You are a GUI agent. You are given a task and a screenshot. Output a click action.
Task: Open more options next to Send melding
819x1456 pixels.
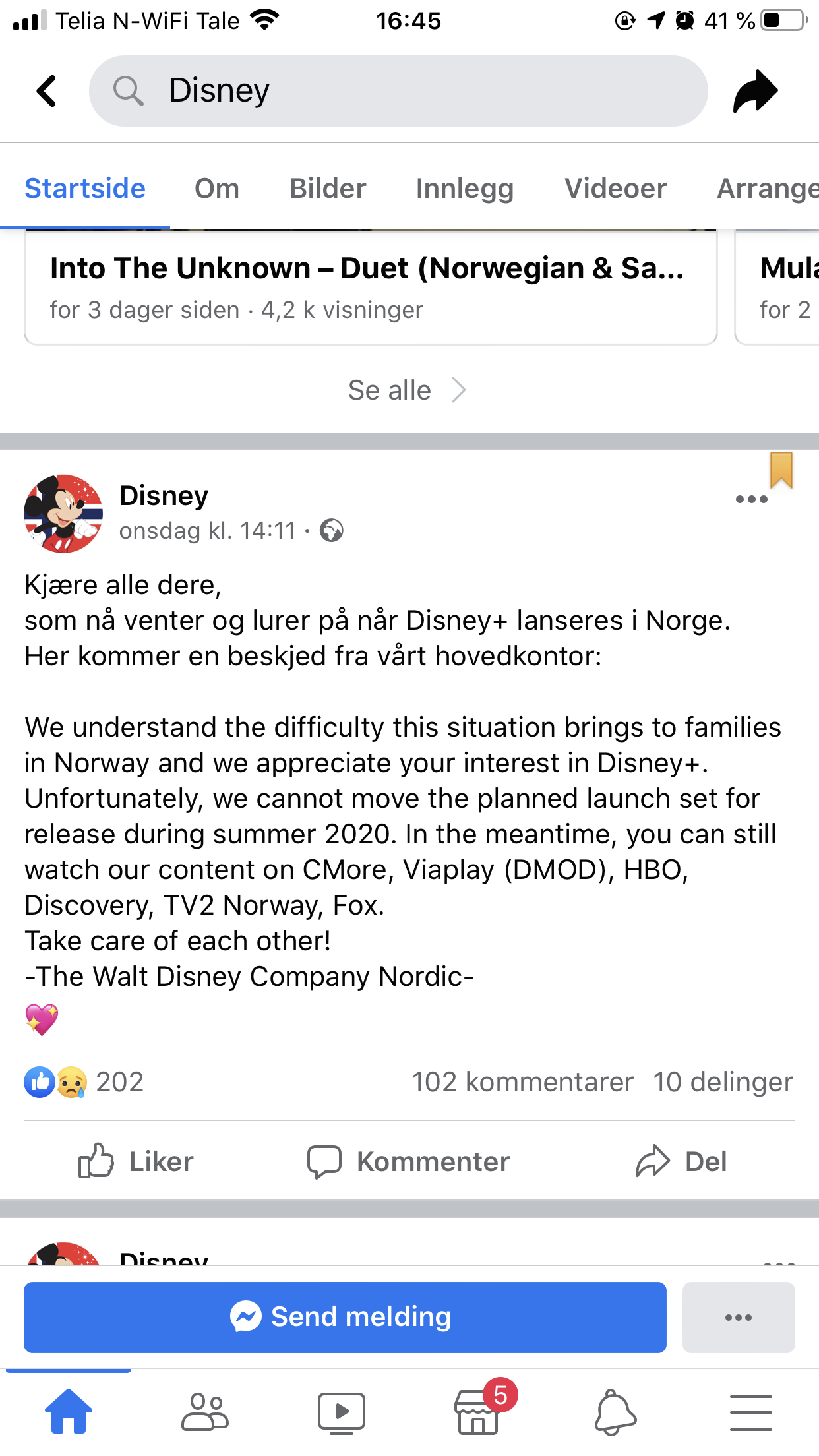739,1317
